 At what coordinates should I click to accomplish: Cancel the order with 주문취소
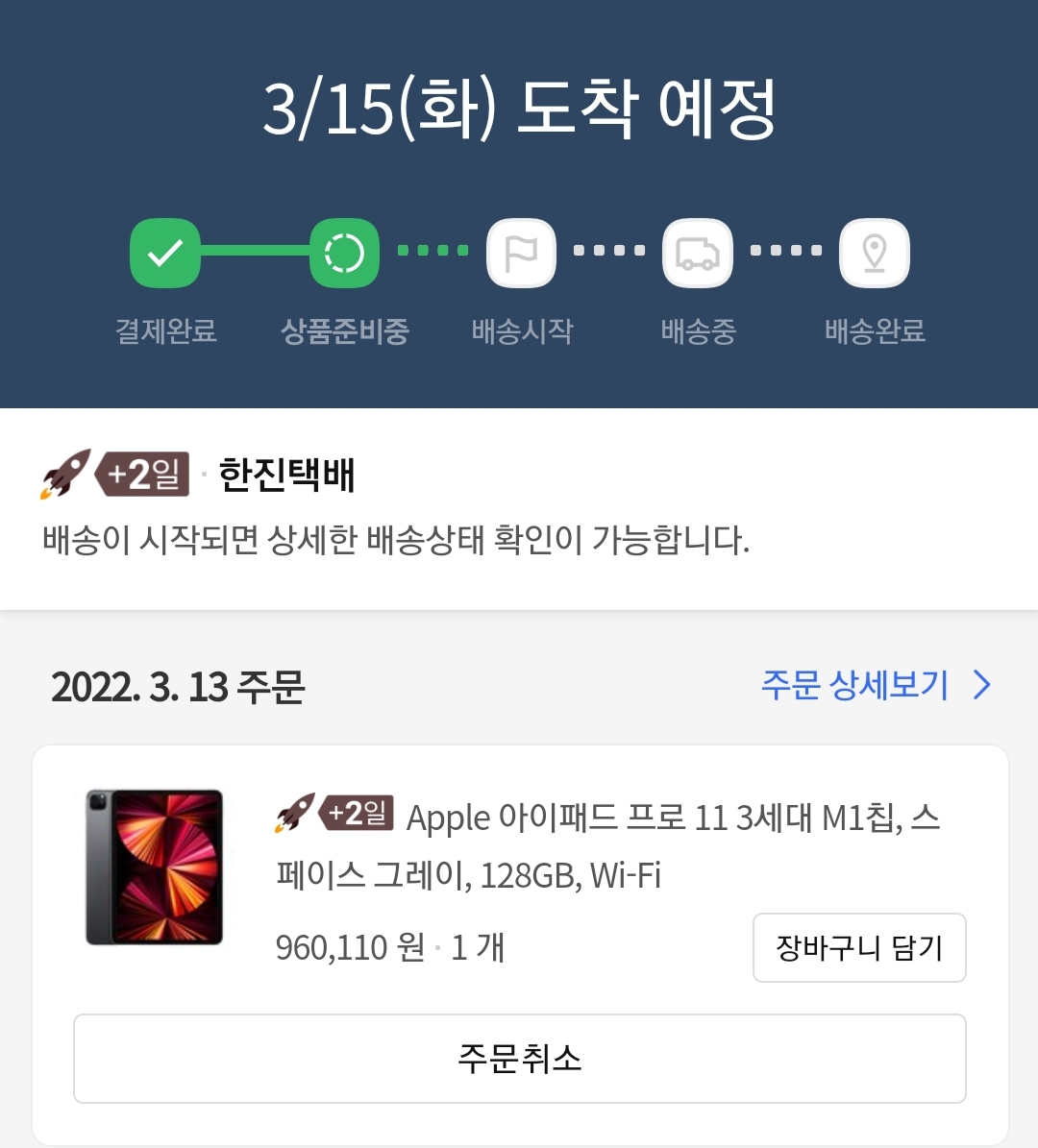click(520, 1059)
